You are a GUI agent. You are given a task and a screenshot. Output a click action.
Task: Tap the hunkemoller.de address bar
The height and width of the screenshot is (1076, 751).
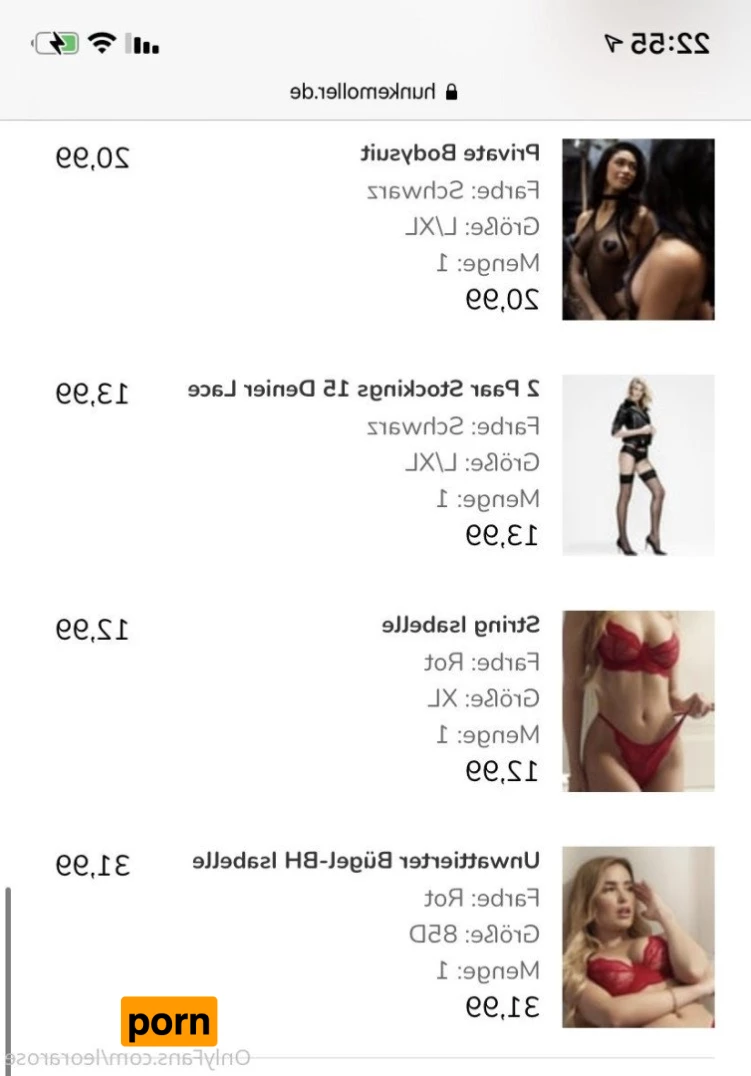pos(375,92)
